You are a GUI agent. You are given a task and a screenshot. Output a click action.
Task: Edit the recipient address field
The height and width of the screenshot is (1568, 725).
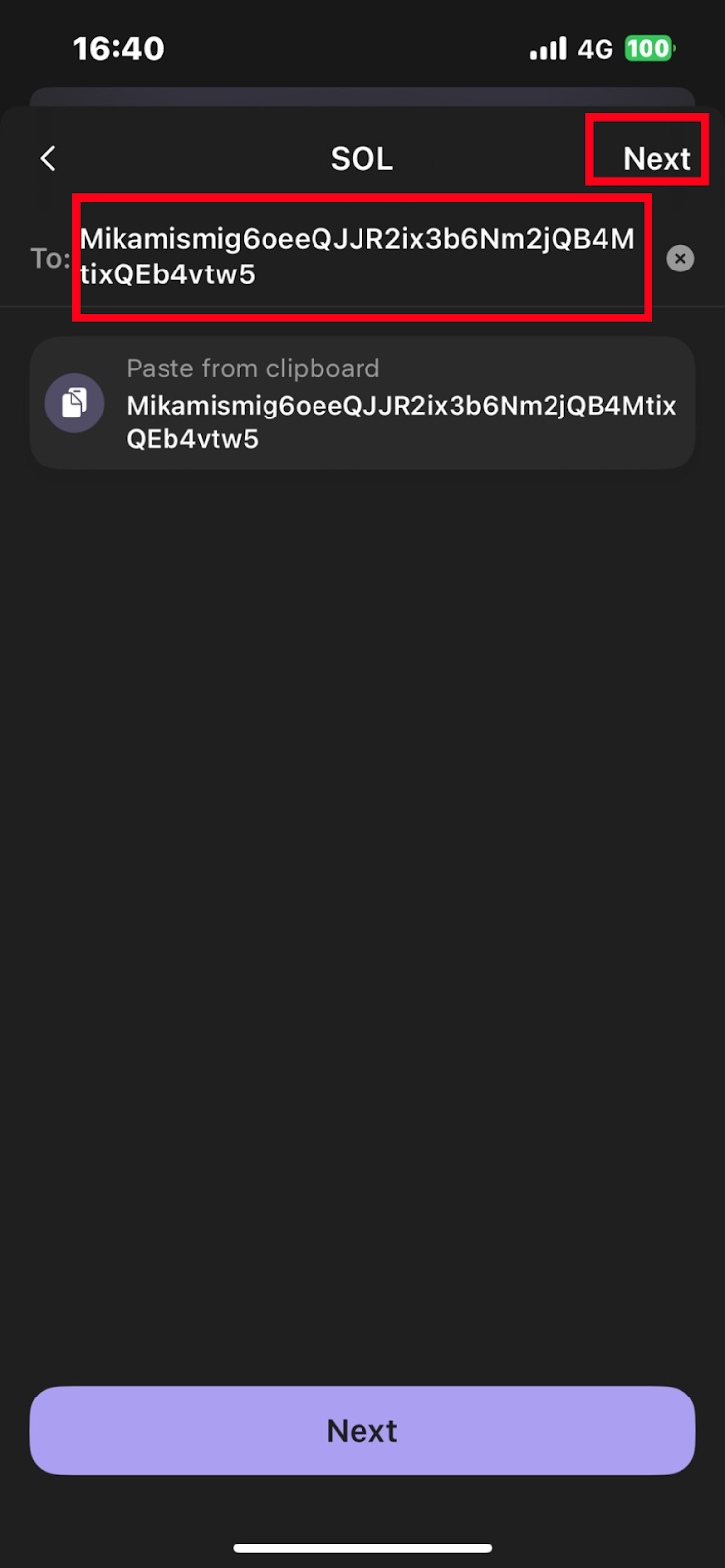tap(358, 257)
